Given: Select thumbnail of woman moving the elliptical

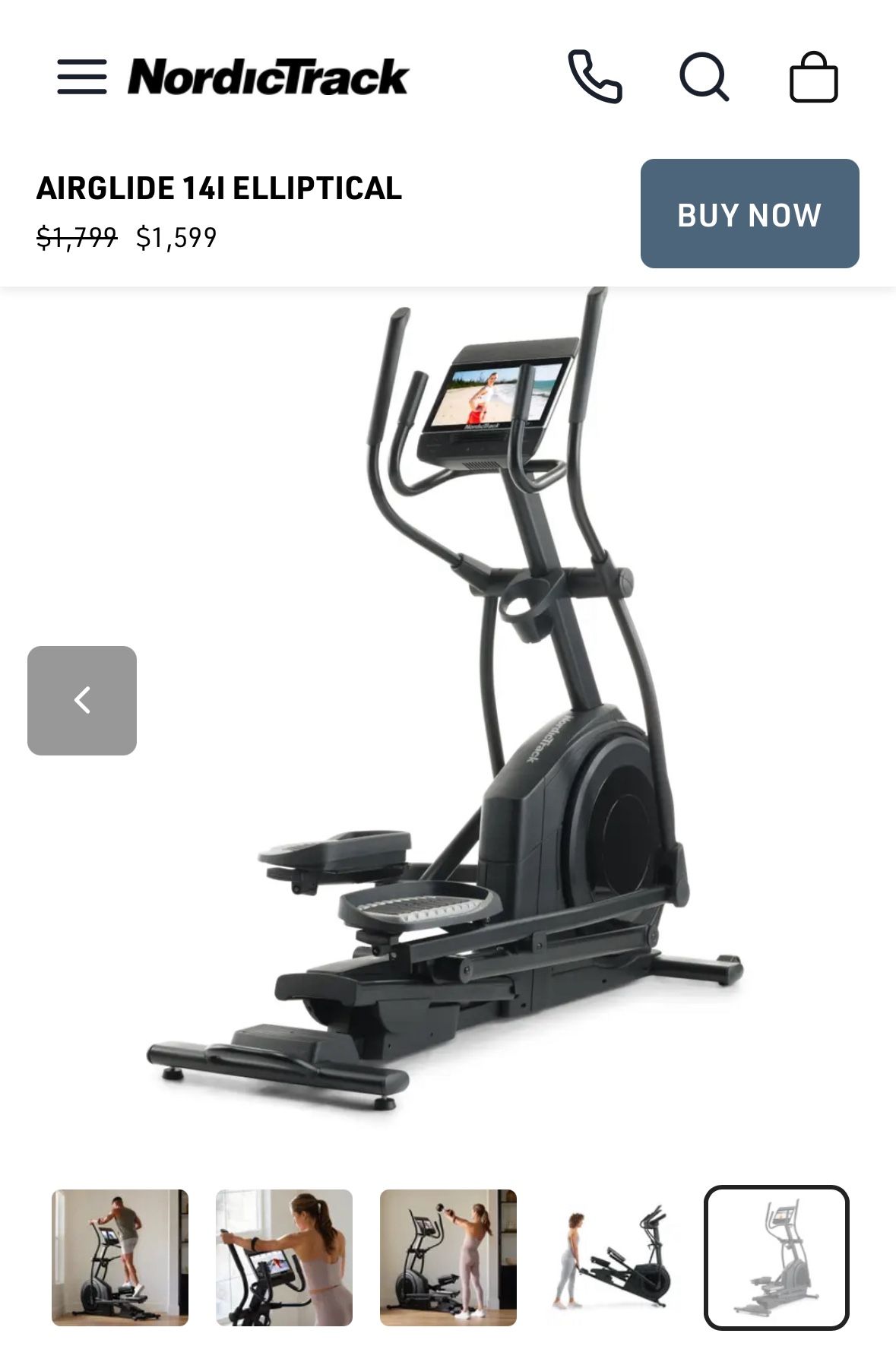Looking at the screenshot, I should pyautogui.click(x=613, y=1257).
